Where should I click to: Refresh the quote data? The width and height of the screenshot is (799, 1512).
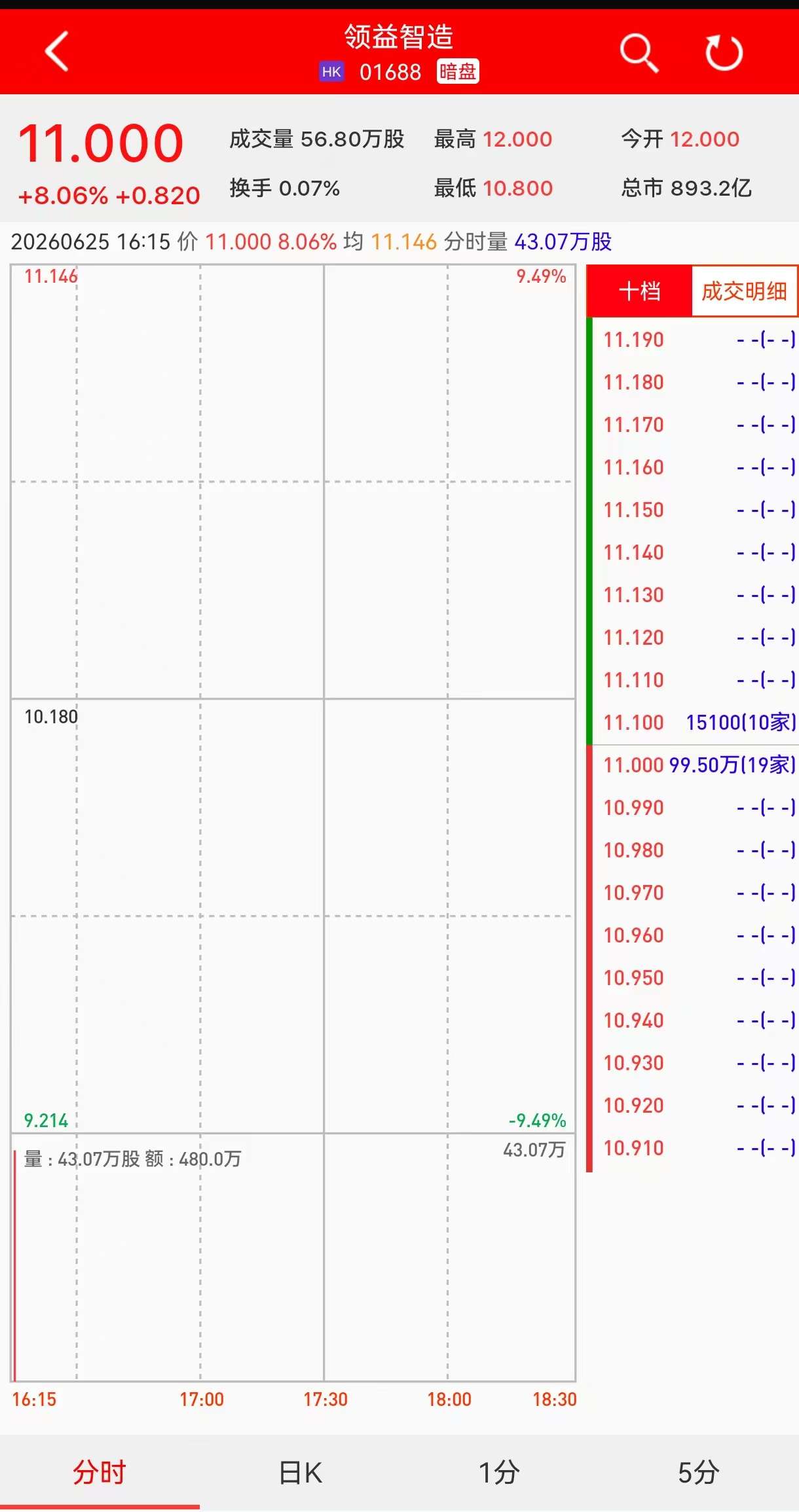(x=724, y=52)
